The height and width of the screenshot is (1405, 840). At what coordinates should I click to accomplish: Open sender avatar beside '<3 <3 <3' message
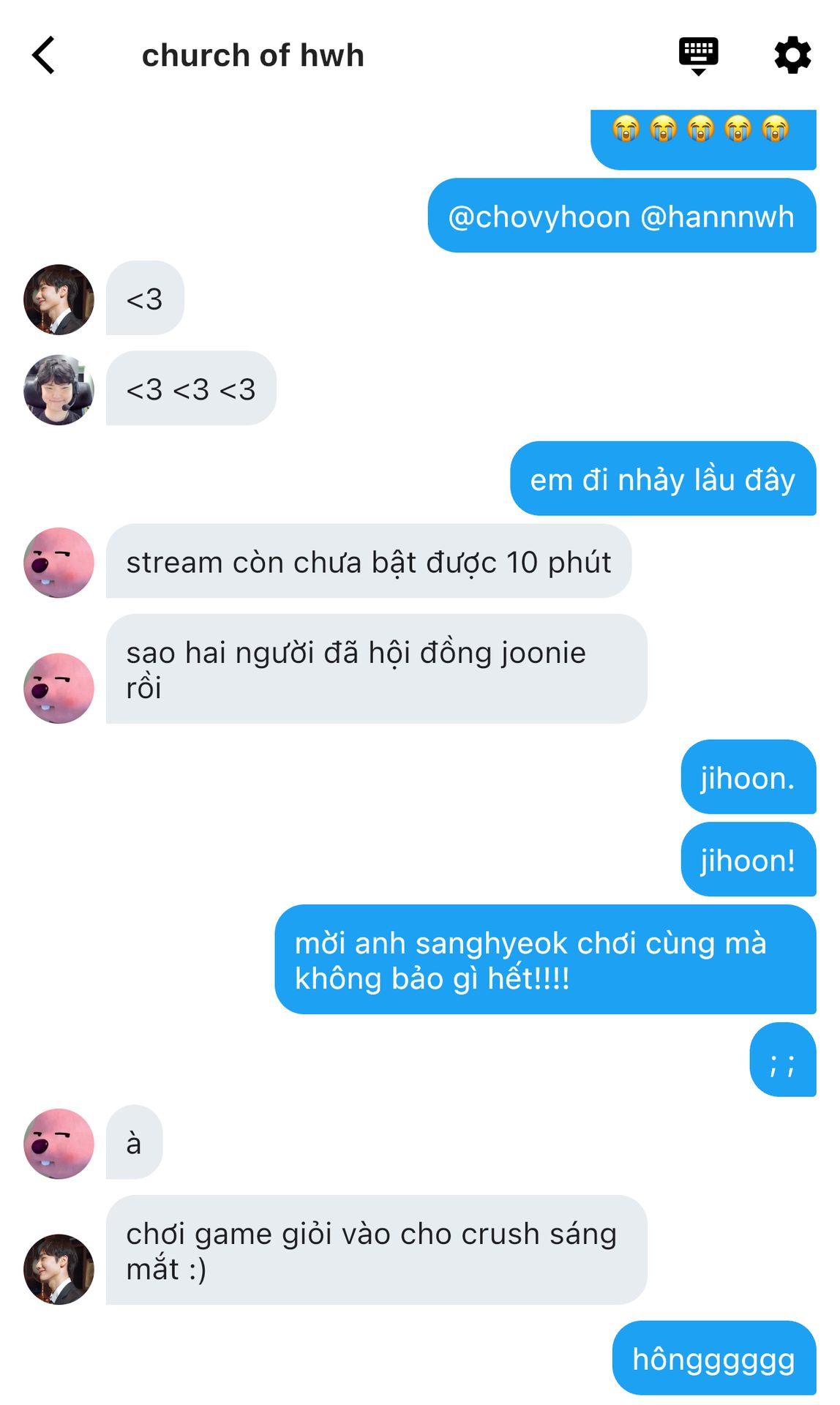click(x=59, y=390)
